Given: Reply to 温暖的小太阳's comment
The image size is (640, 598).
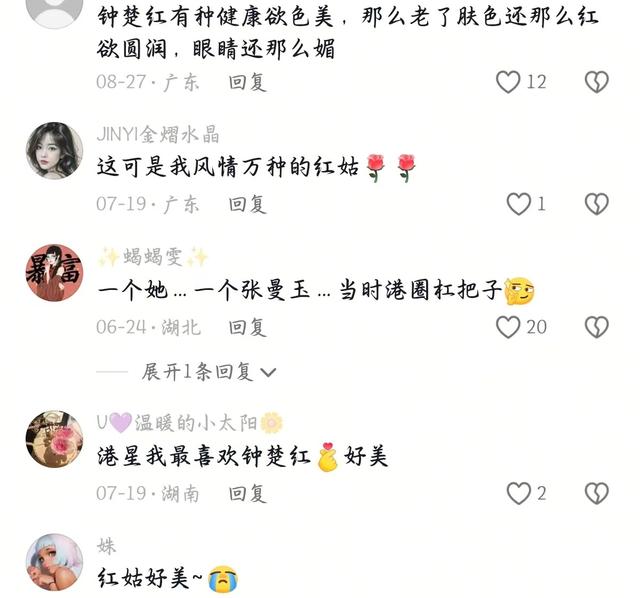Looking at the screenshot, I should click(x=247, y=493).
